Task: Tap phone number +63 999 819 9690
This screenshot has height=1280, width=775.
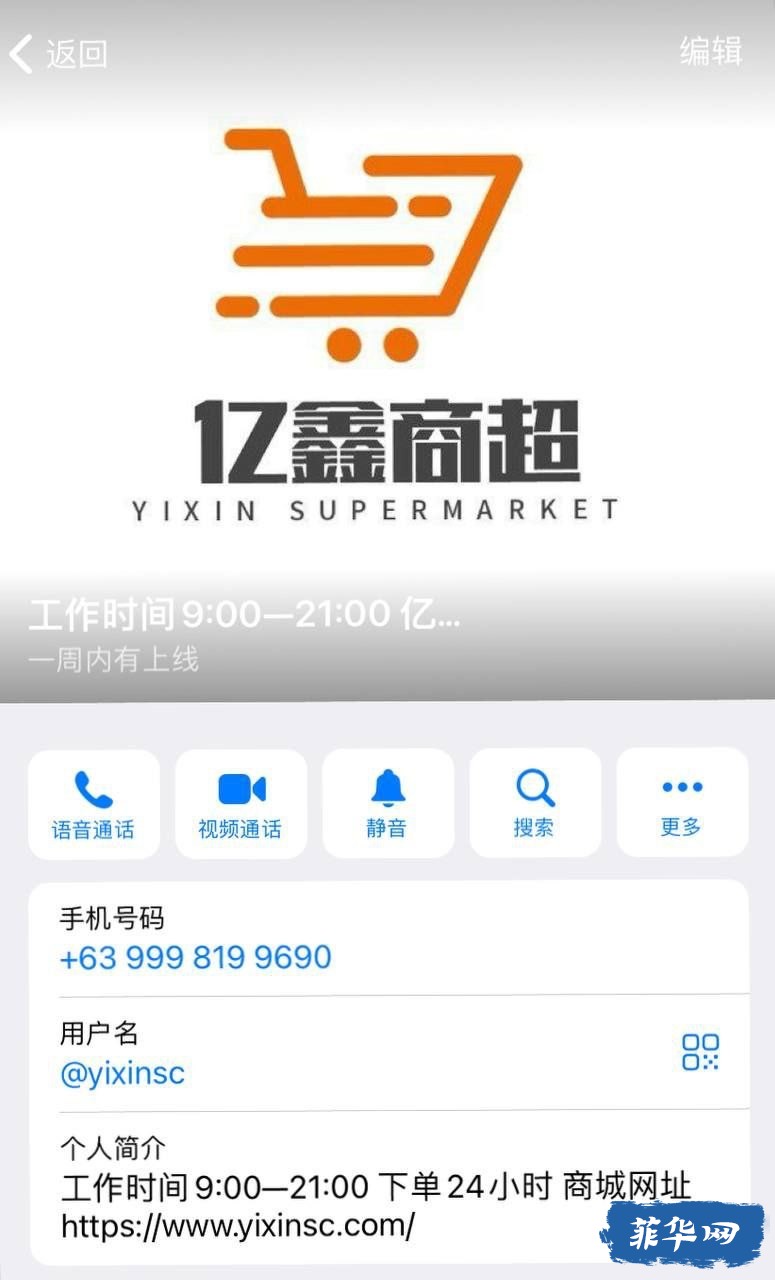Action: click(x=196, y=957)
